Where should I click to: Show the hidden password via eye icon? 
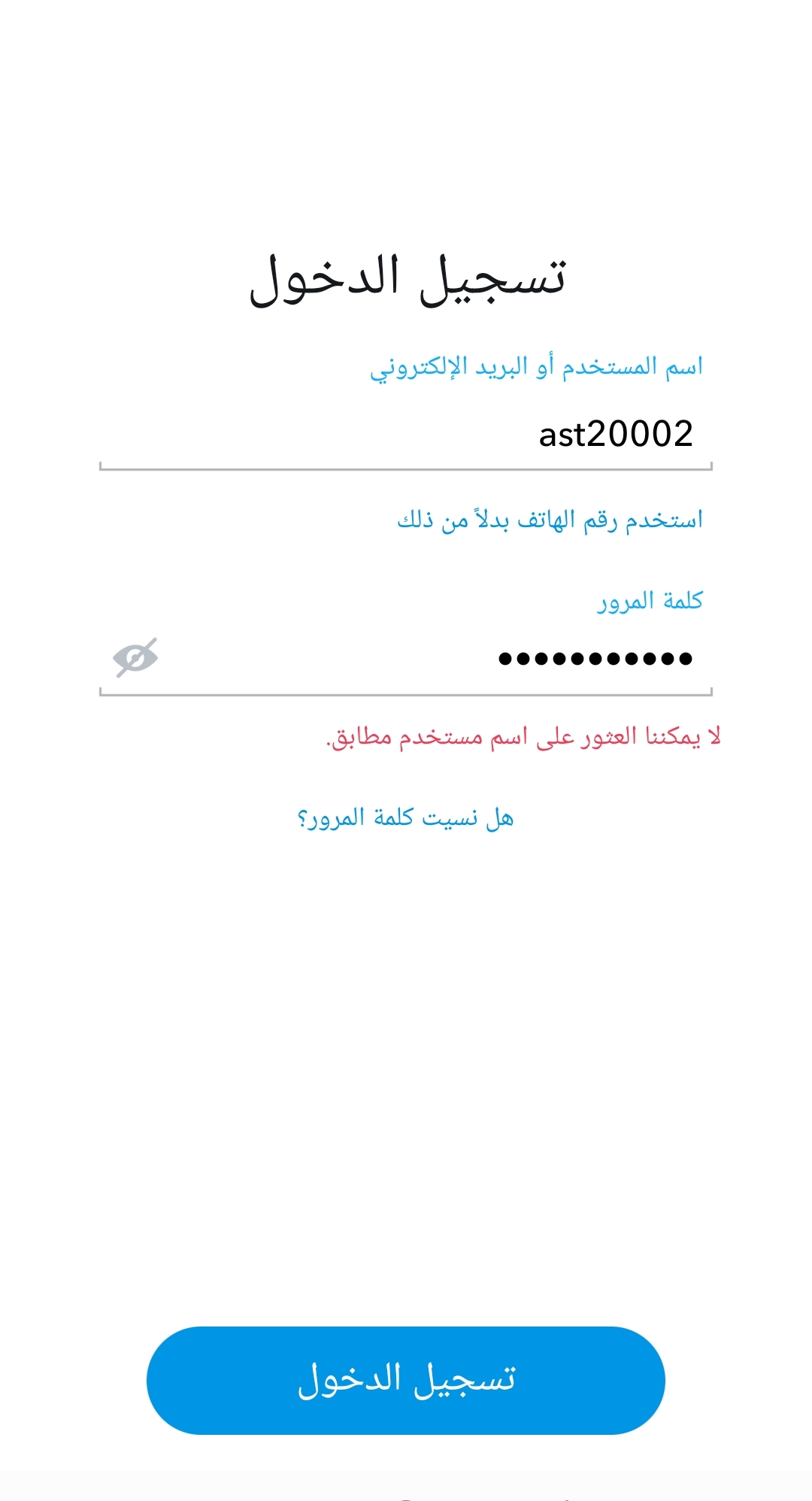click(x=135, y=658)
